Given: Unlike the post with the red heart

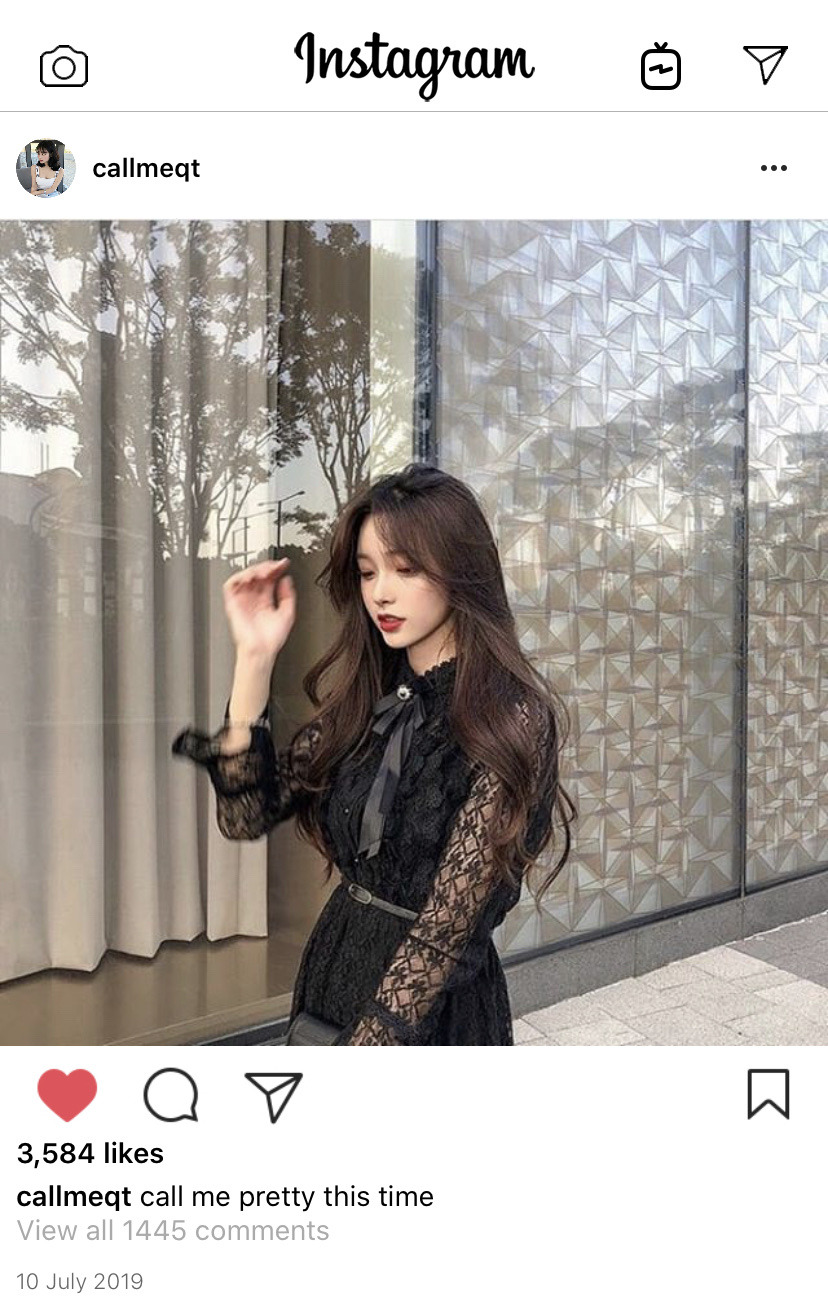Looking at the screenshot, I should click(67, 1094).
